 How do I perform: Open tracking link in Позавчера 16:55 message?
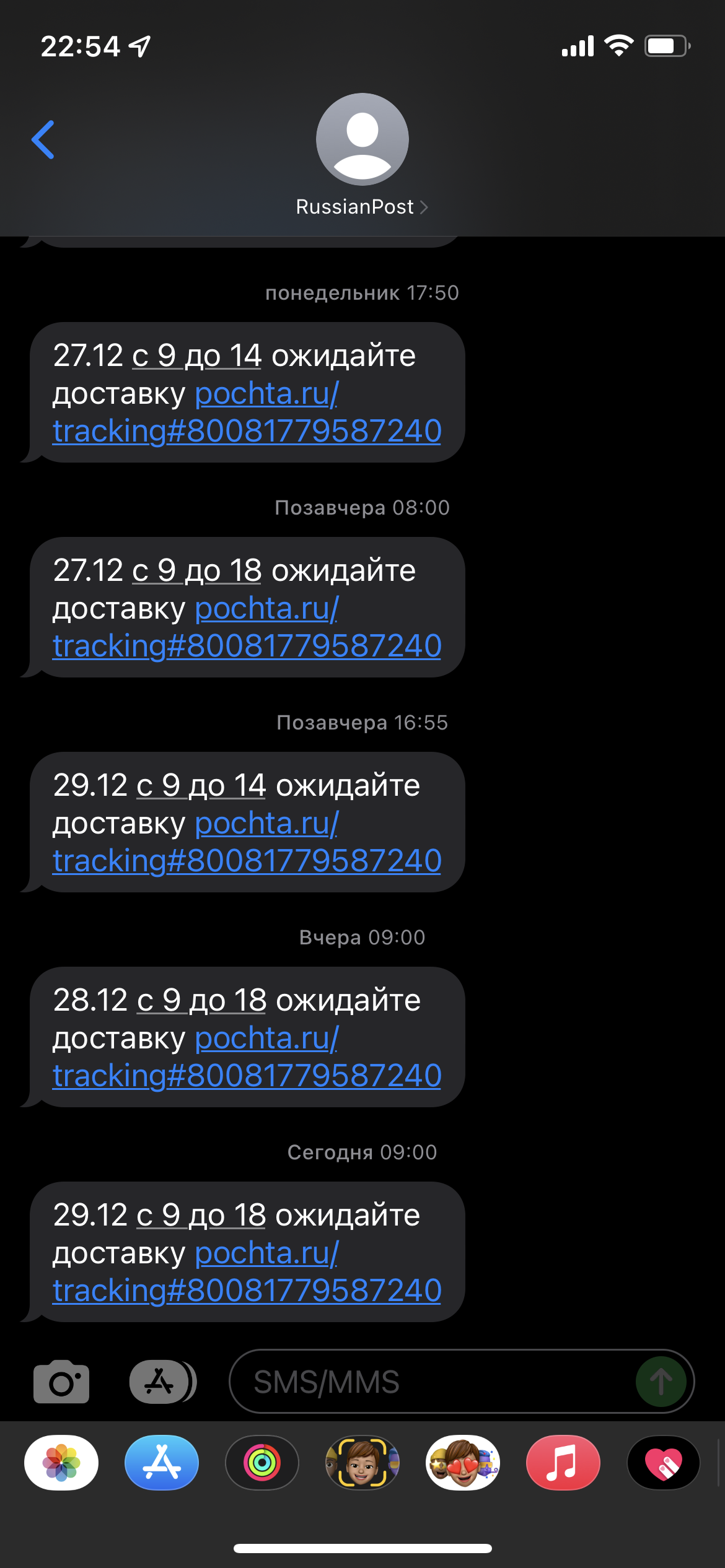click(x=247, y=842)
